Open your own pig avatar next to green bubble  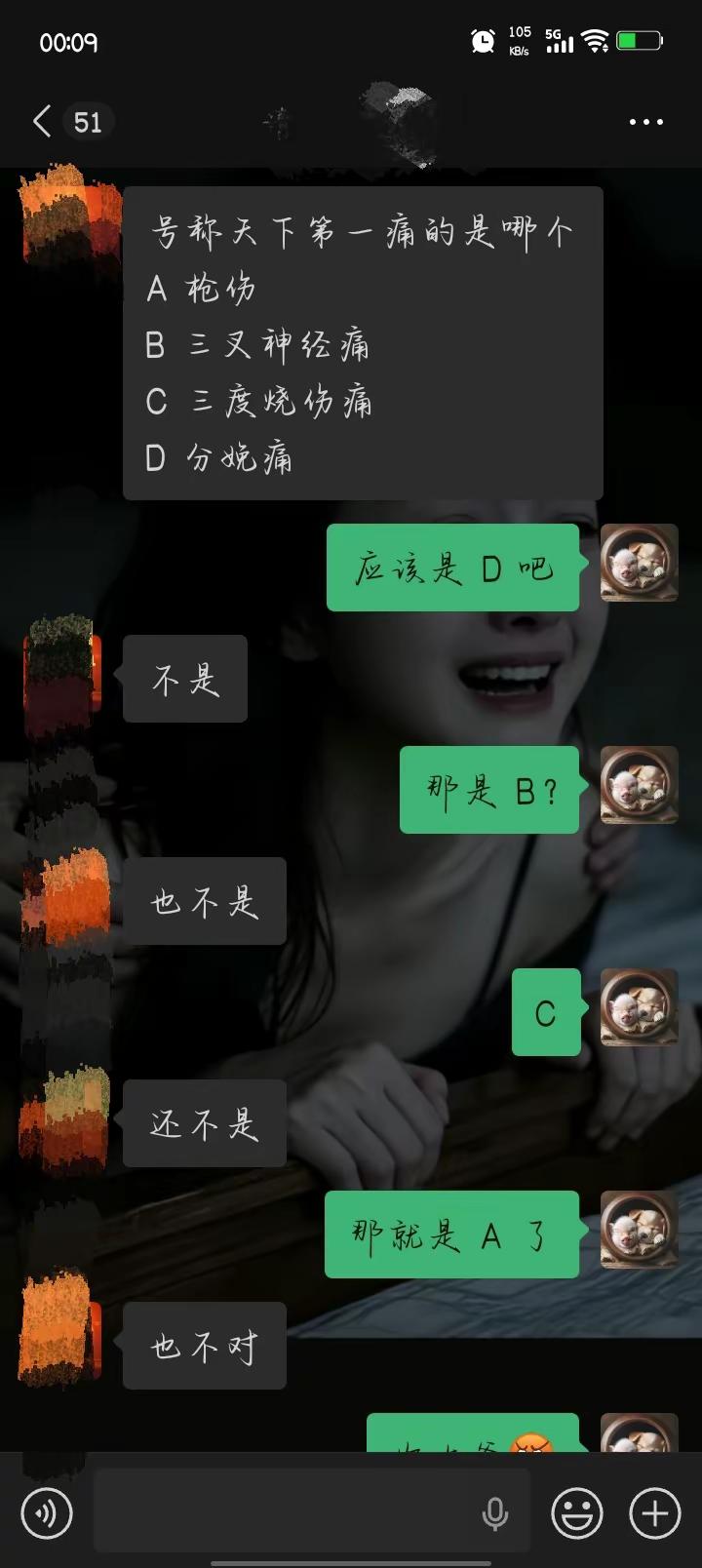(638, 562)
